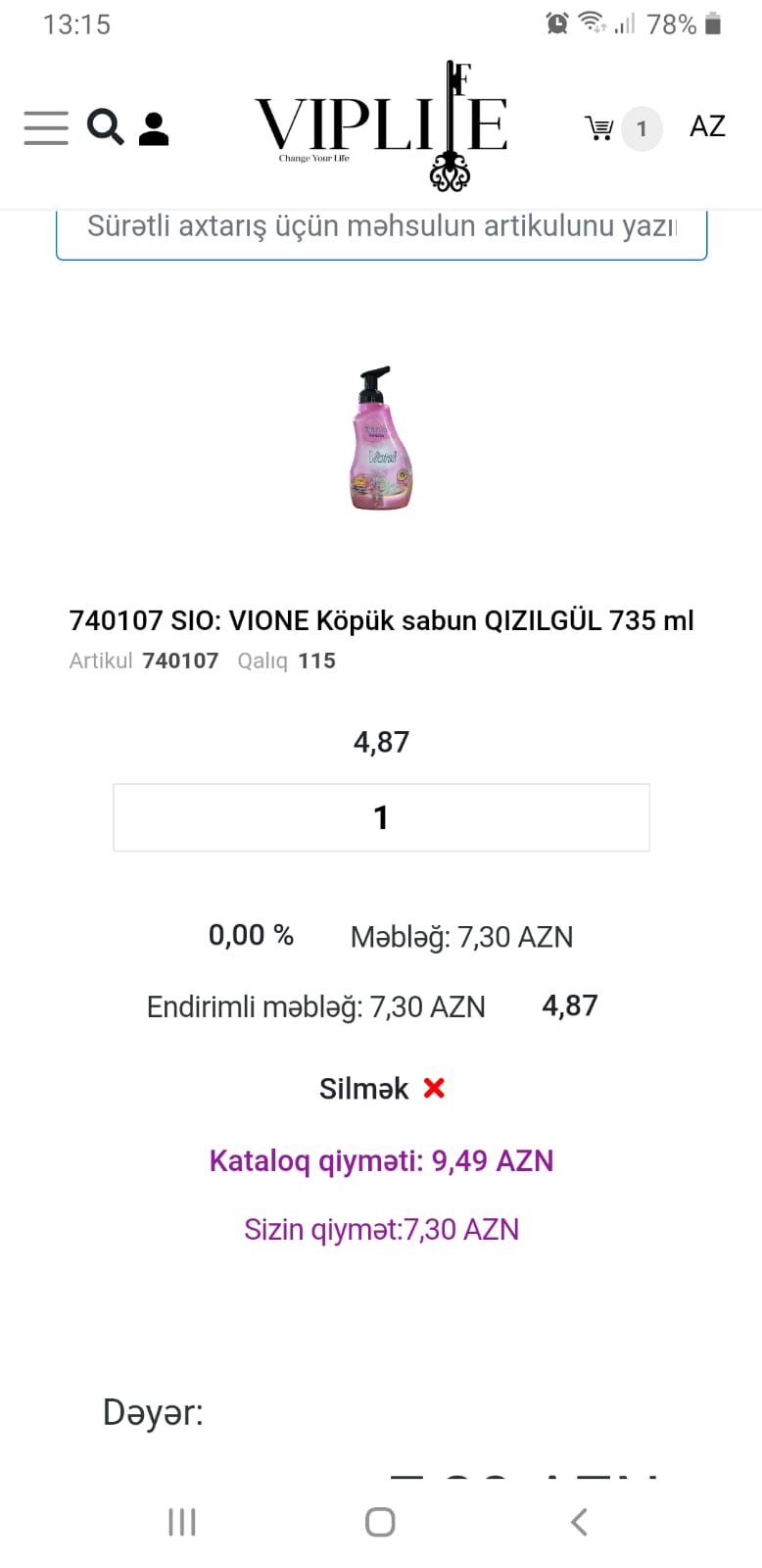Remove item with Silmək
762x1568 pixels.
[x=382, y=1089]
